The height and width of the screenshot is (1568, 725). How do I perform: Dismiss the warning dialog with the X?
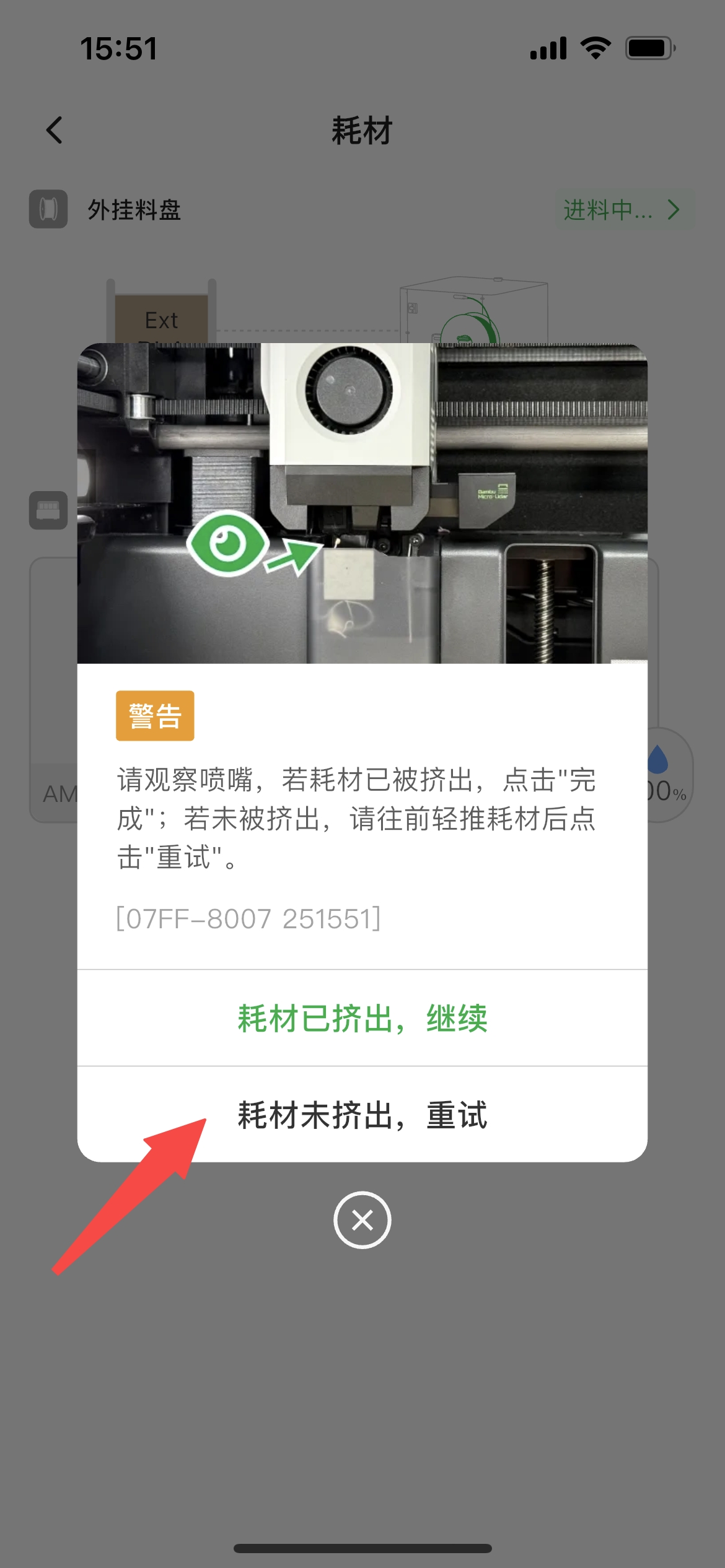pos(362,1220)
